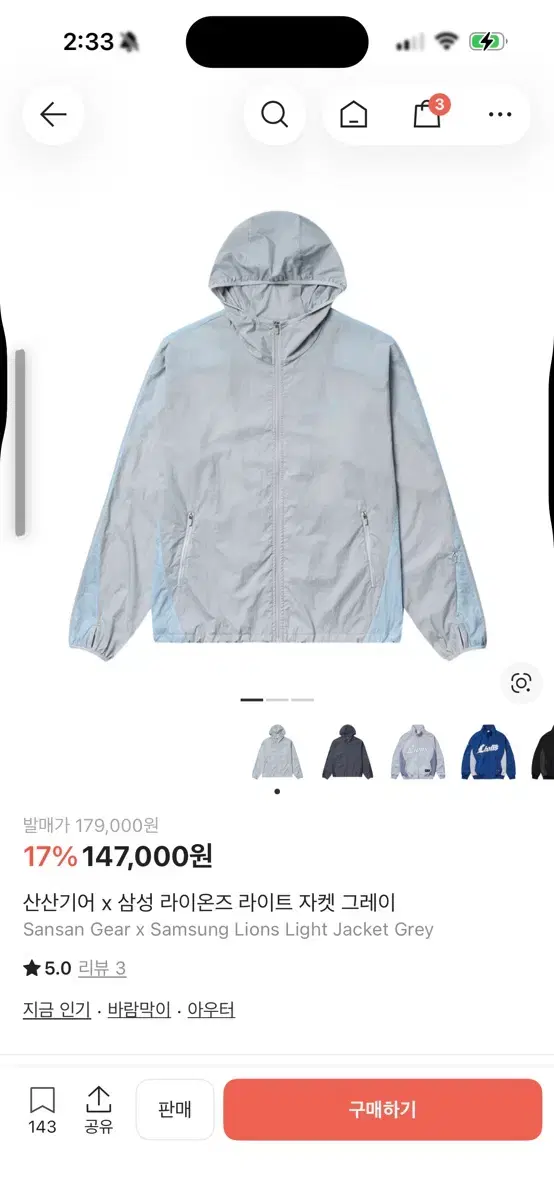The height and width of the screenshot is (1200, 554).
Task: Select the blue and white jacket thumbnail
Action: [488, 752]
